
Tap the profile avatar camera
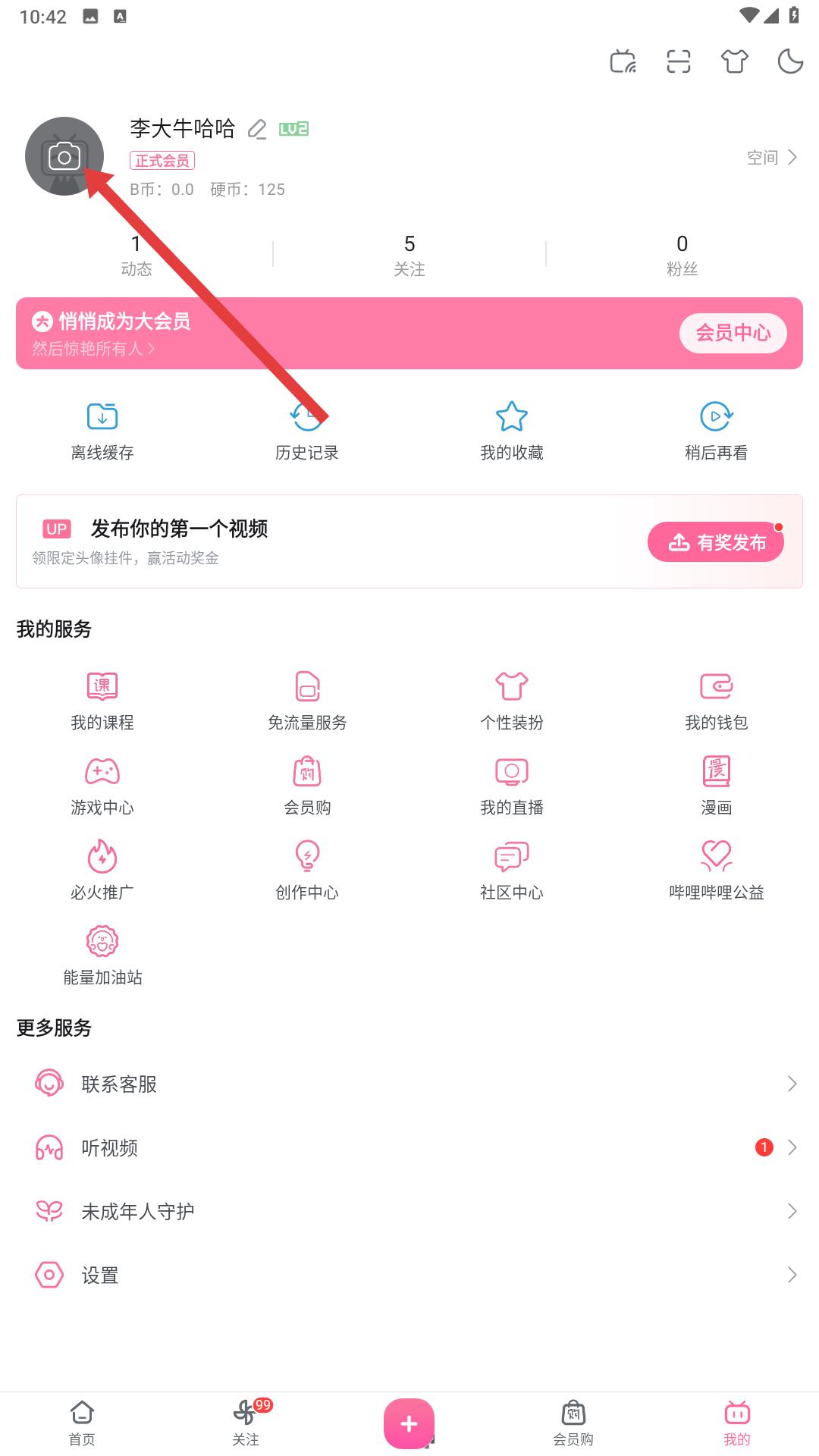64,156
